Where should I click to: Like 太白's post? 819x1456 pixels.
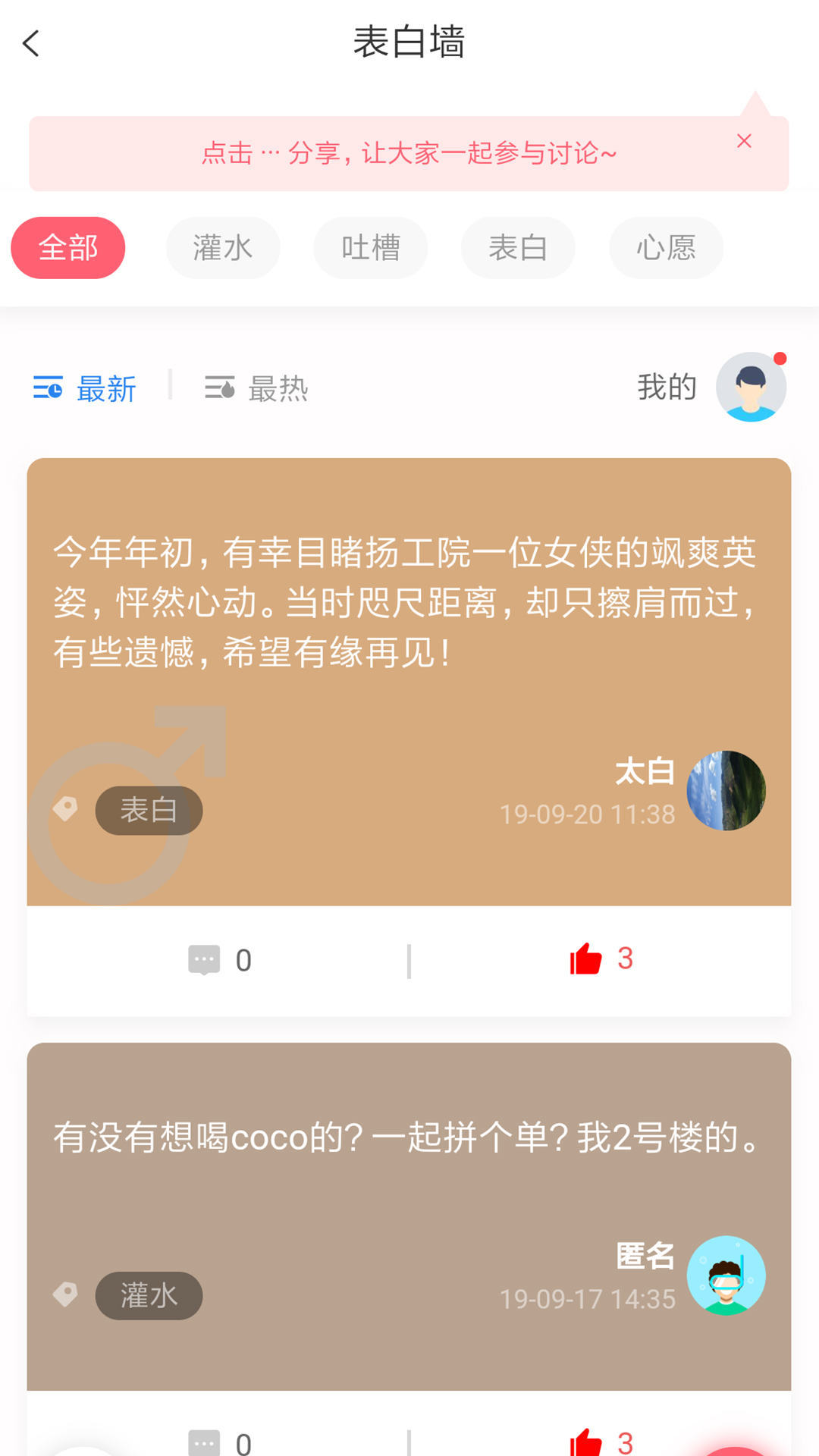click(x=601, y=959)
